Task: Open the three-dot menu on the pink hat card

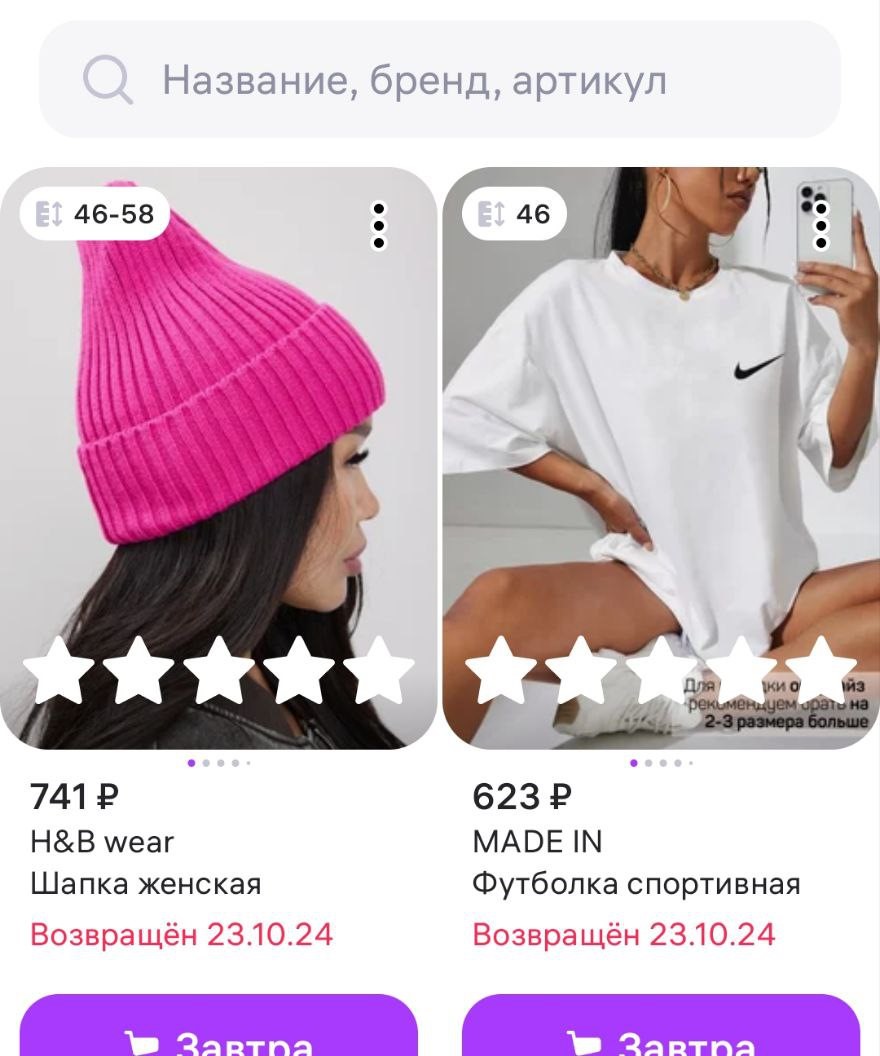Action: coord(377,227)
